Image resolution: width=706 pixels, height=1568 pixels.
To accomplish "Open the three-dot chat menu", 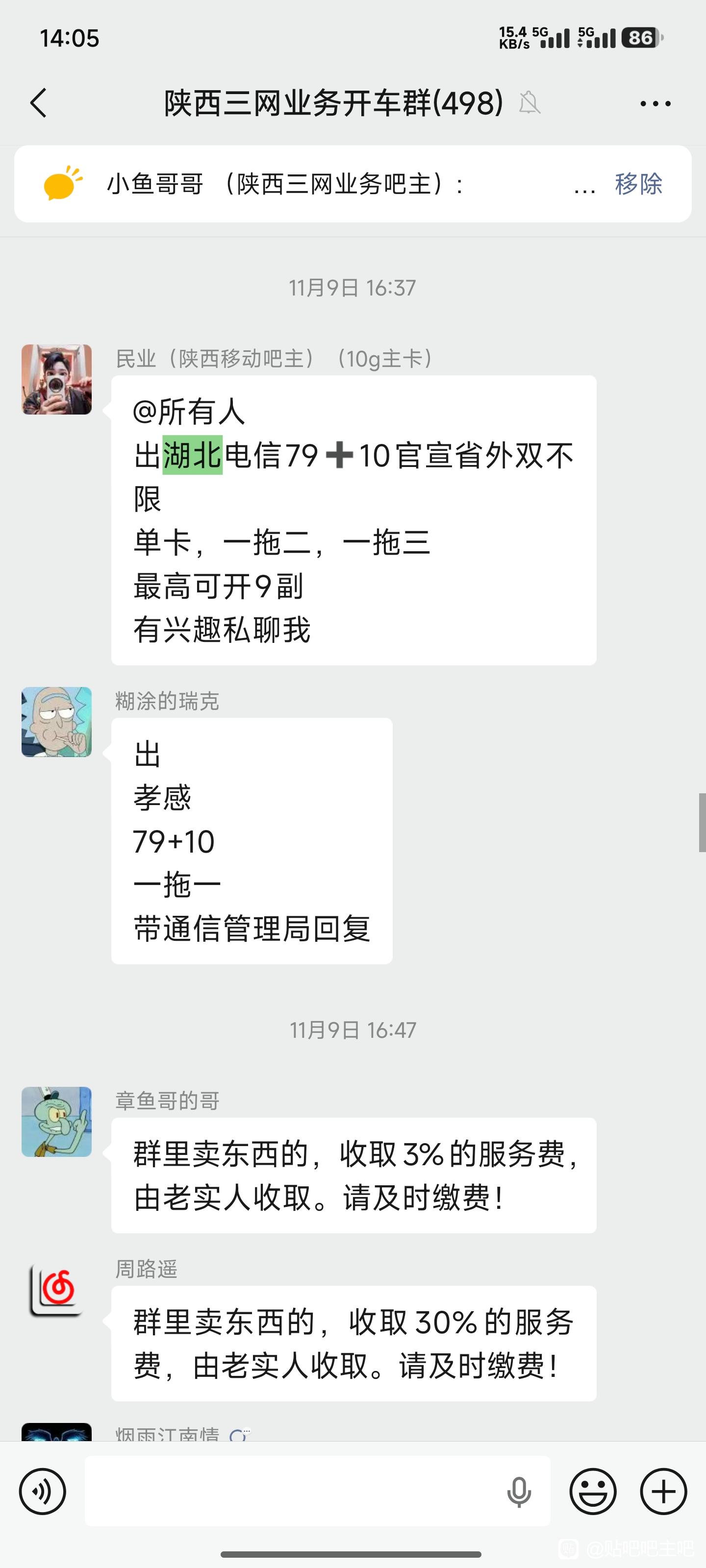I will click(656, 103).
